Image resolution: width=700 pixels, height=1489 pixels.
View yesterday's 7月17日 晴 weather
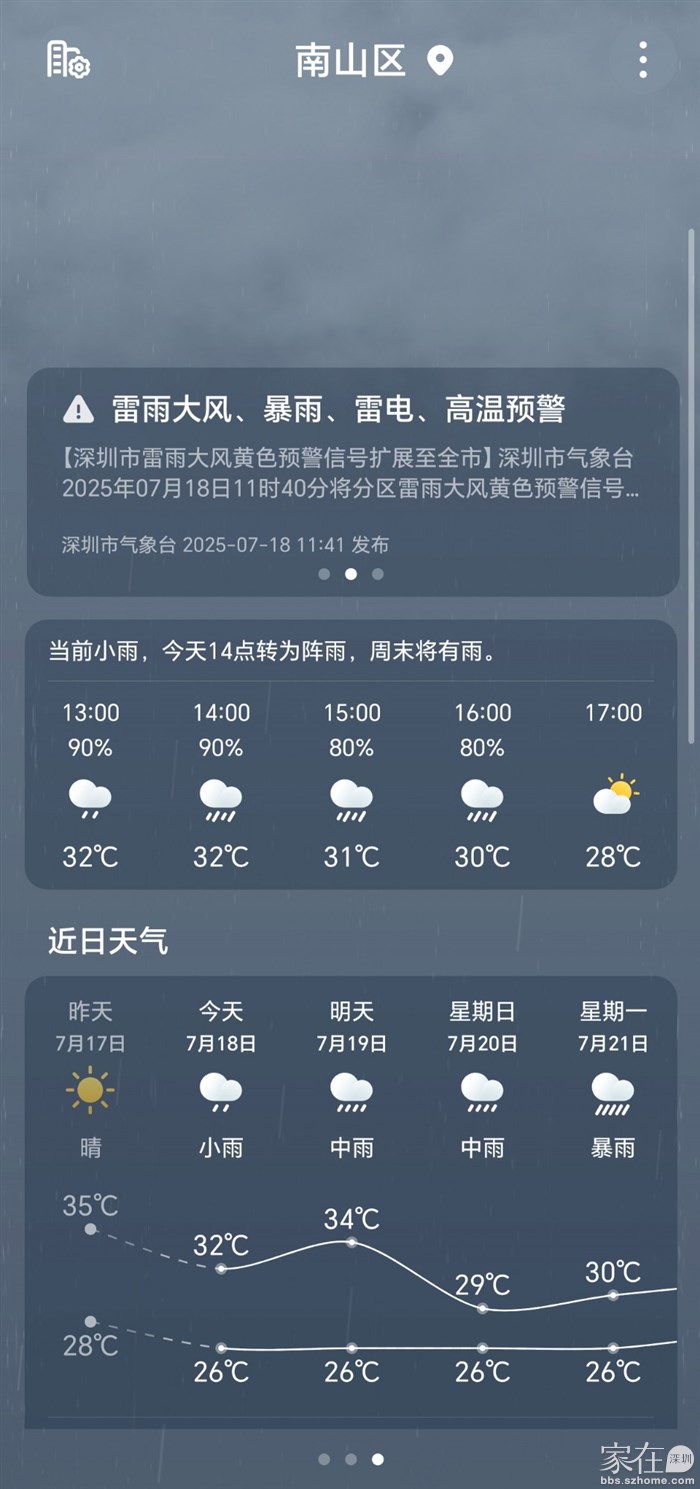point(90,1078)
